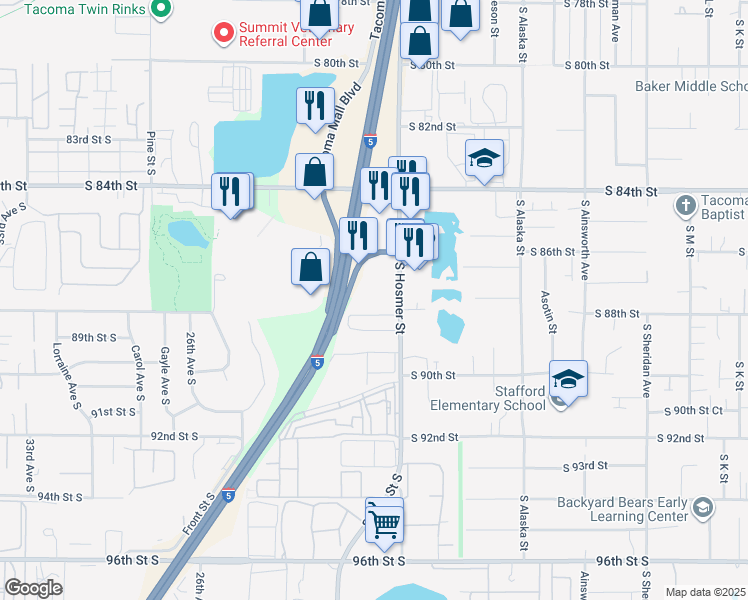
Task: Select the school marker by Stafford Elementary School
Action: (568, 380)
